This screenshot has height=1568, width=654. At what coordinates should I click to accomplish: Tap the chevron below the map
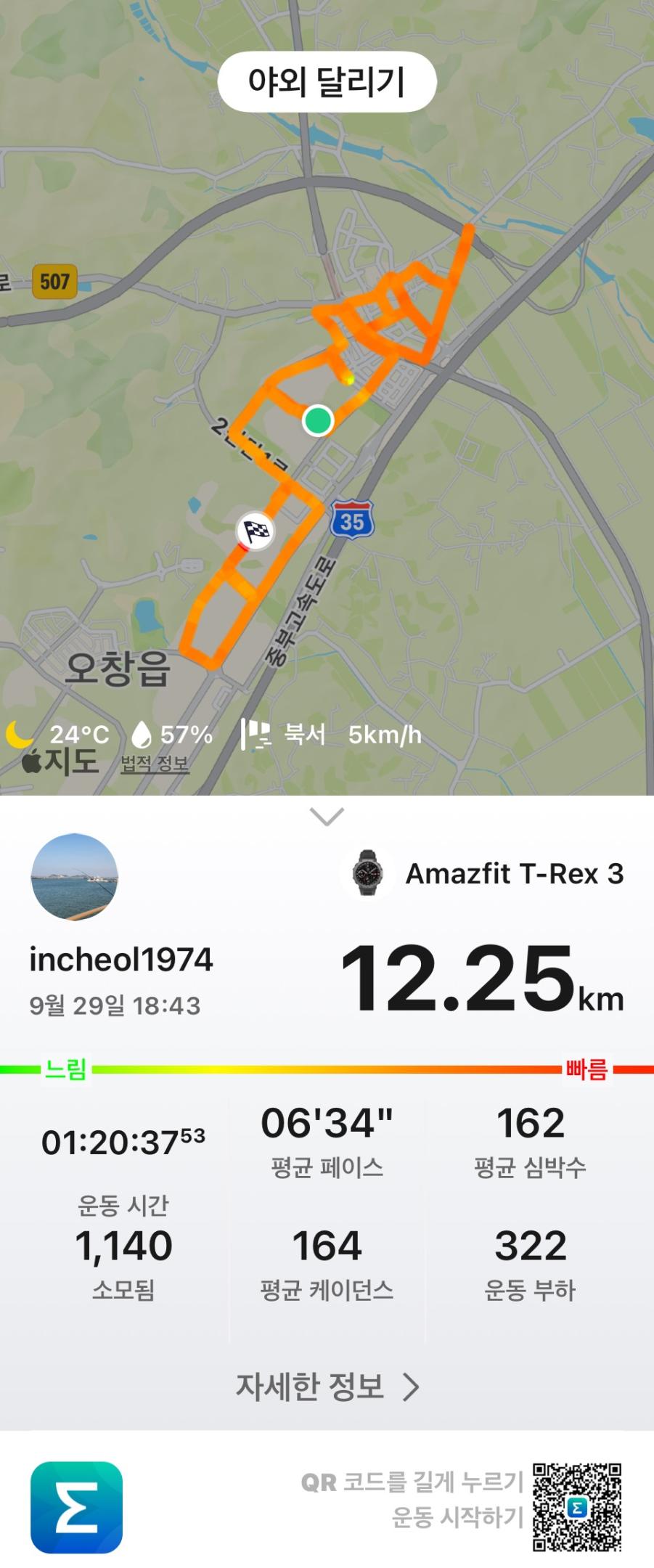(327, 817)
